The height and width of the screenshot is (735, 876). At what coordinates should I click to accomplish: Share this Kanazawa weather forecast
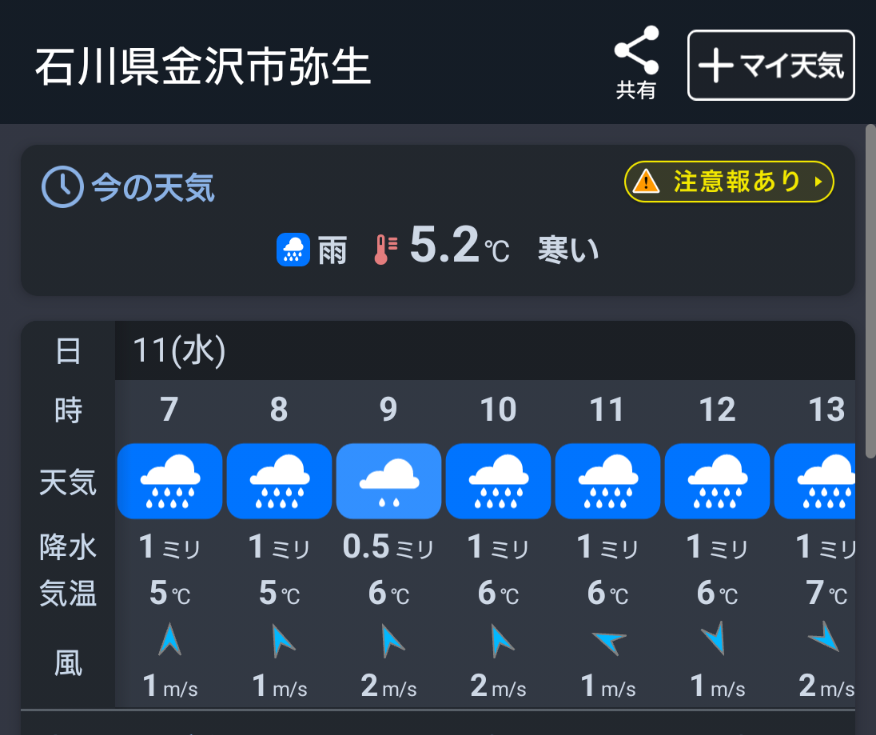[636, 62]
